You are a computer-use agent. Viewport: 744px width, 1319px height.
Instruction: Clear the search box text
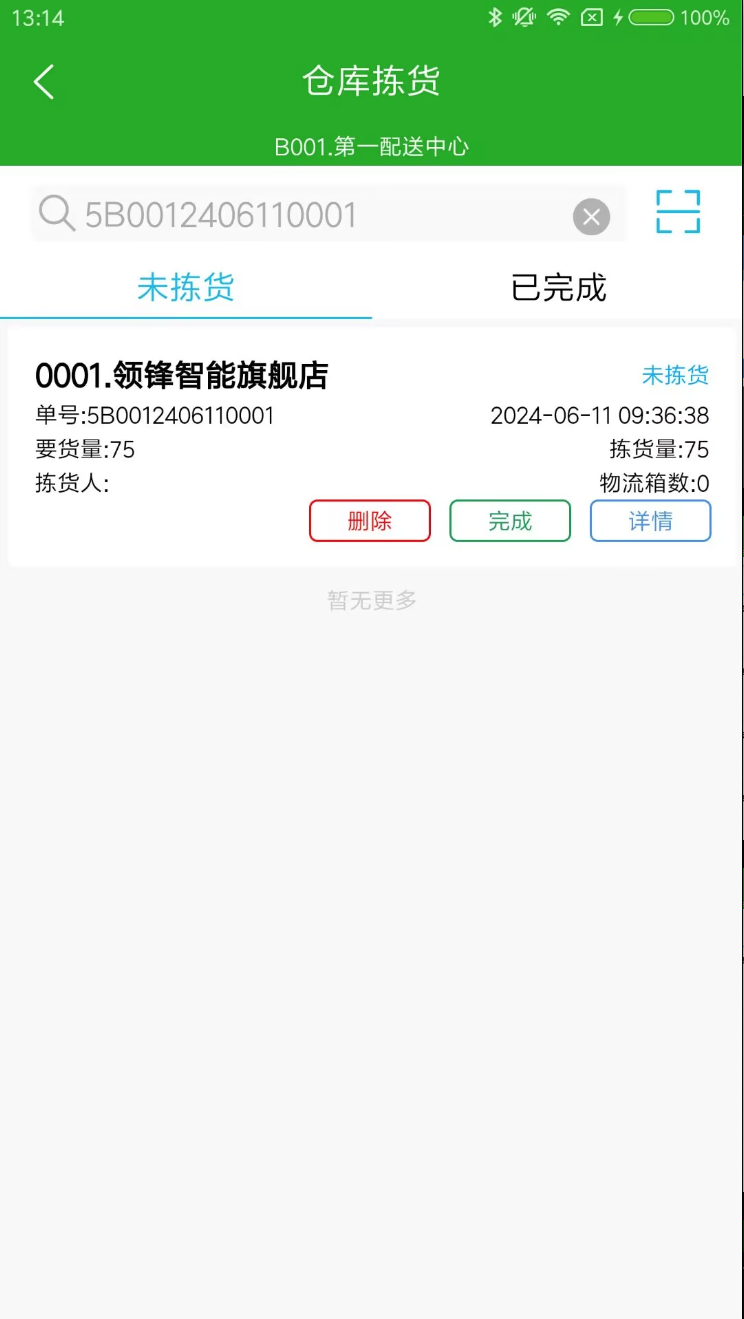click(x=591, y=216)
